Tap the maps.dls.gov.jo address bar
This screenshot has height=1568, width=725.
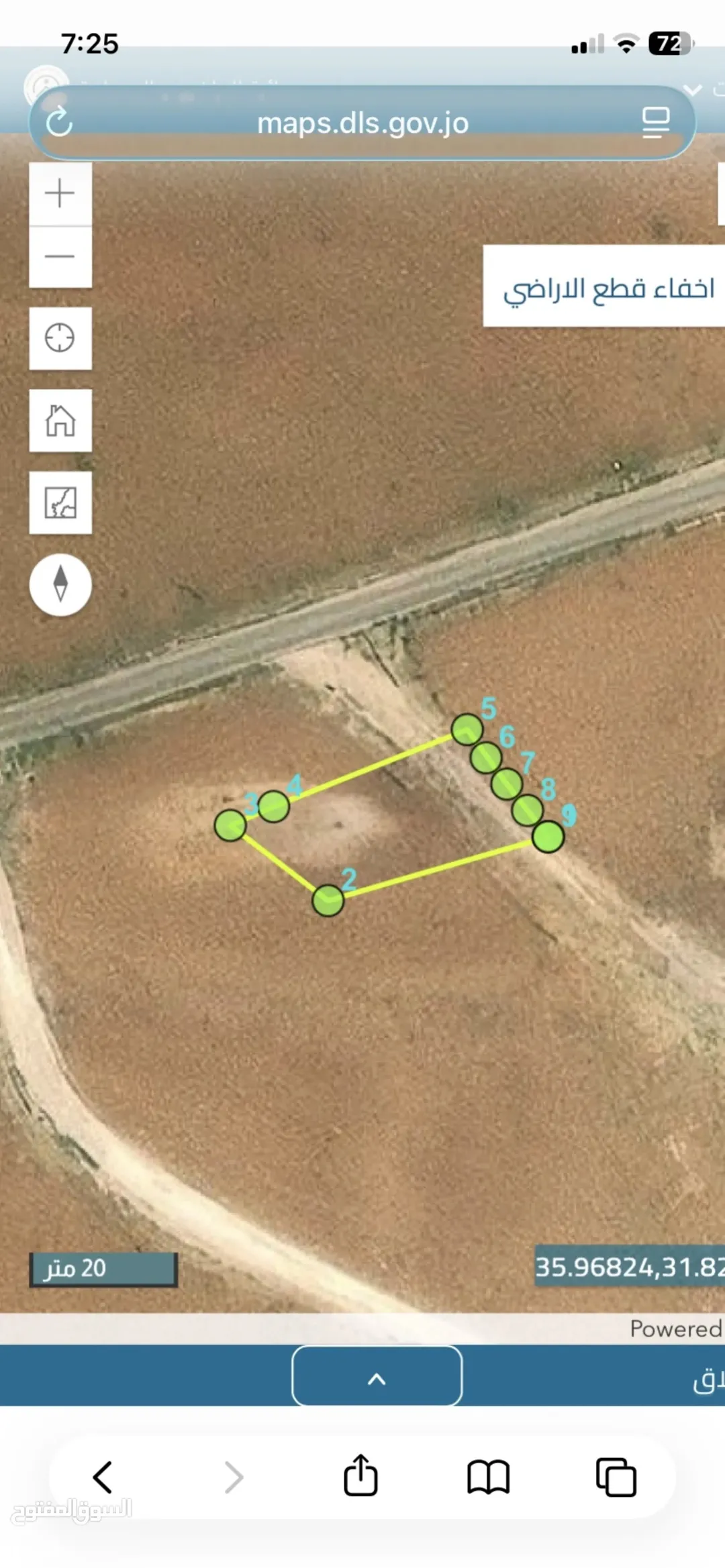tap(362, 123)
